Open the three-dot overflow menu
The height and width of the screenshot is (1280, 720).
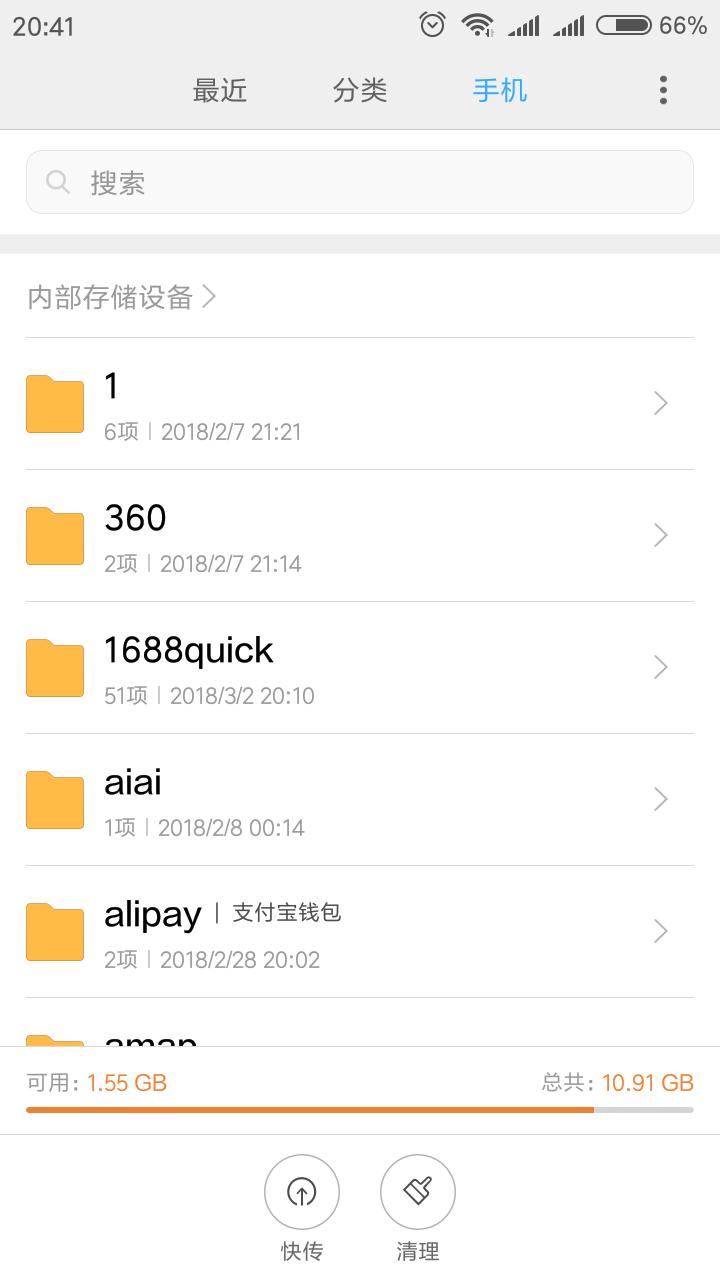(x=662, y=90)
